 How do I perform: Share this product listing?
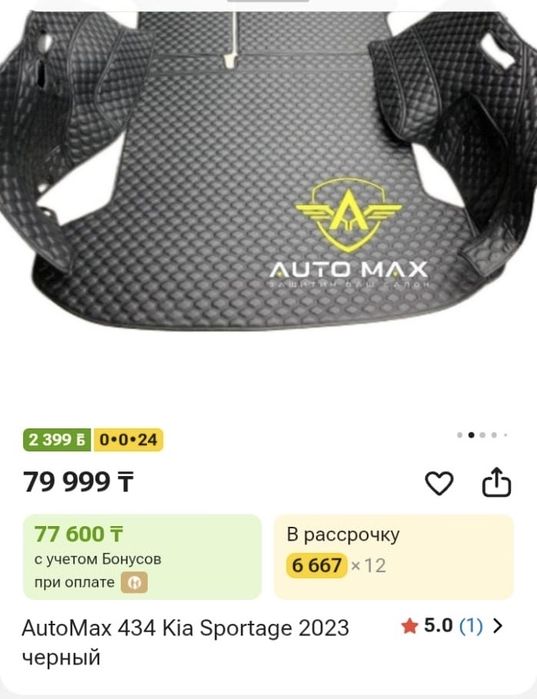coord(496,482)
